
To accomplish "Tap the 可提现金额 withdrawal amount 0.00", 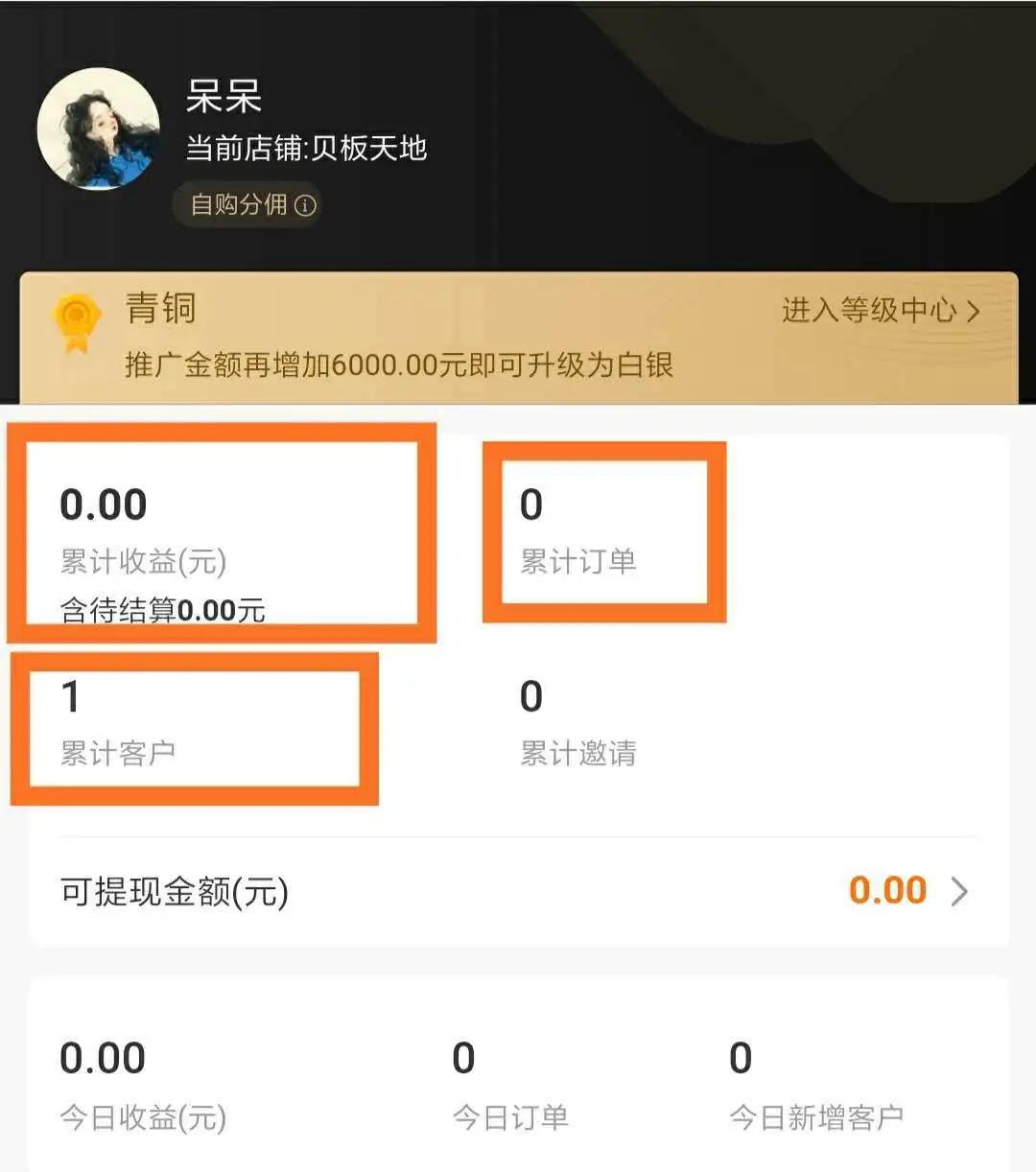I will click(x=887, y=891).
